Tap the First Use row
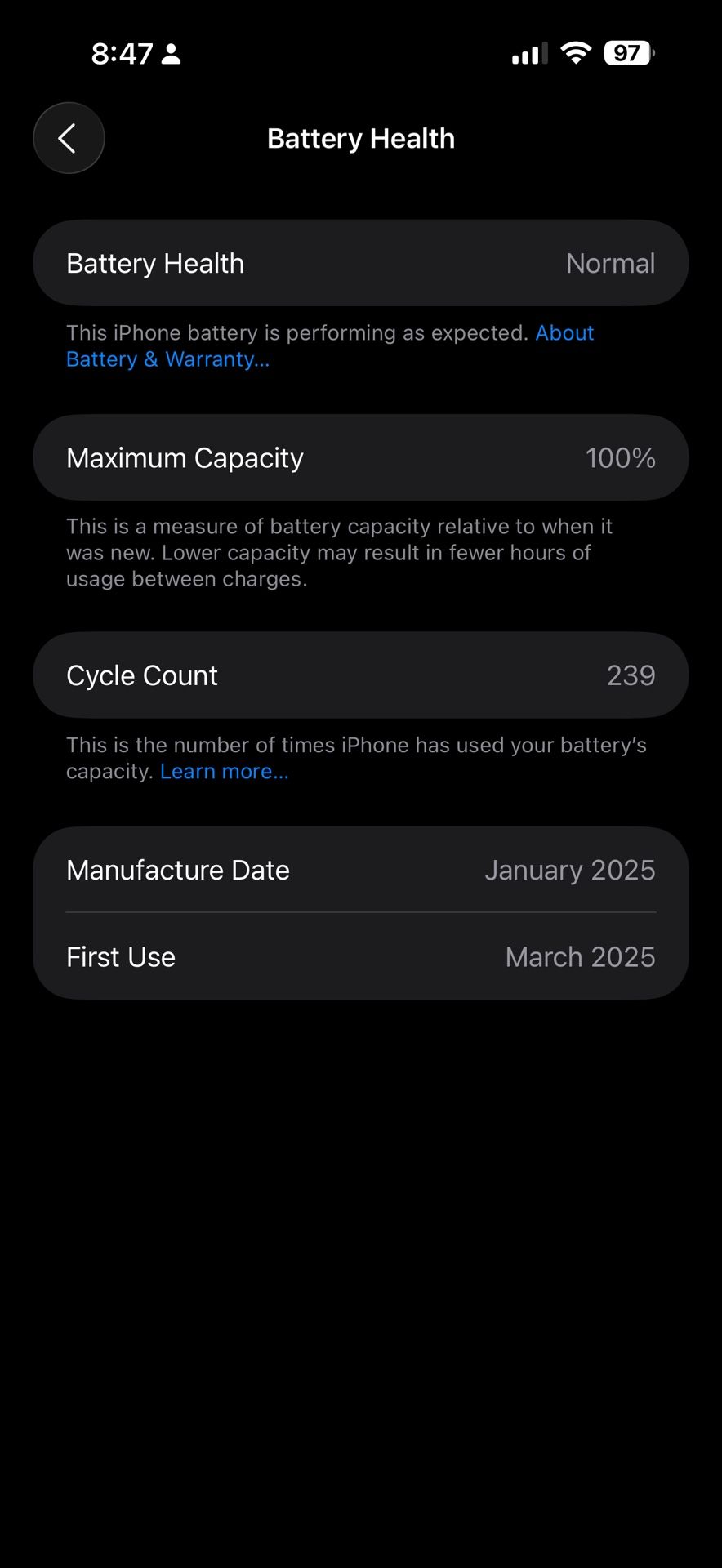This screenshot has width=722, height=1568. [360, 956]
